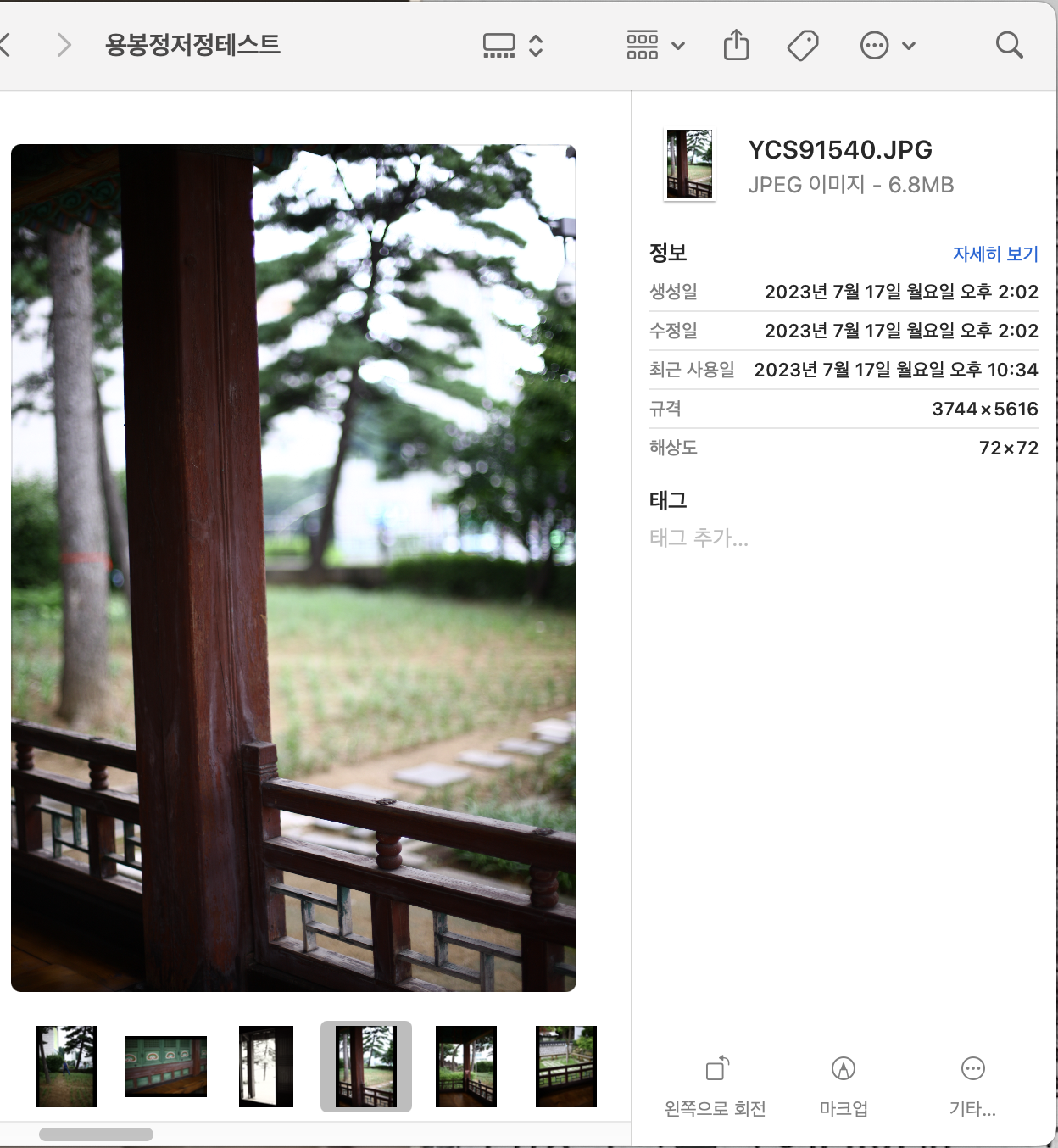Select the pavilion corner railing thumbnail
Image resolution: width=1058 pixels, height=1148 pixels.
pyautogui.click(x=466, y=1066)
